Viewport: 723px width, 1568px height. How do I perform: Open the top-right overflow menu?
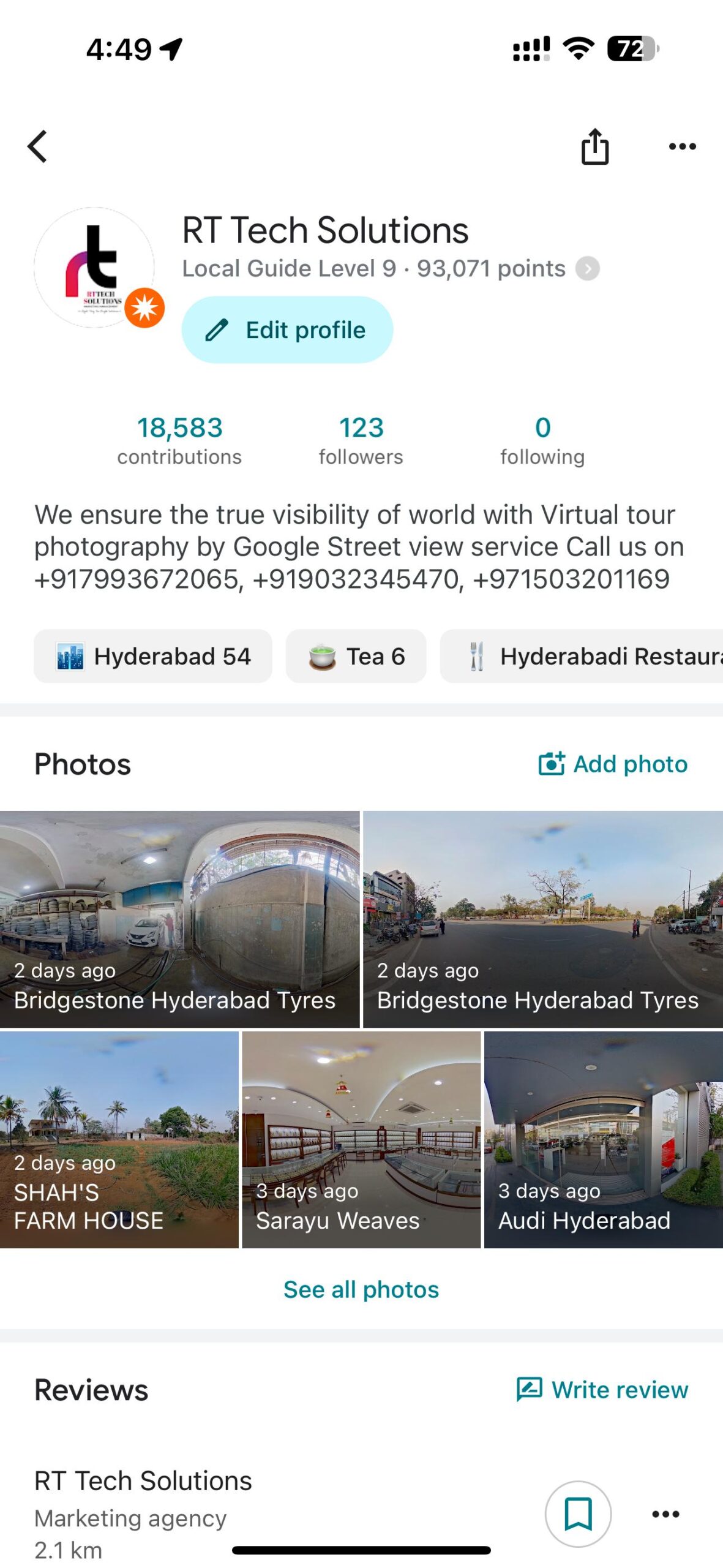coord(682,147)
